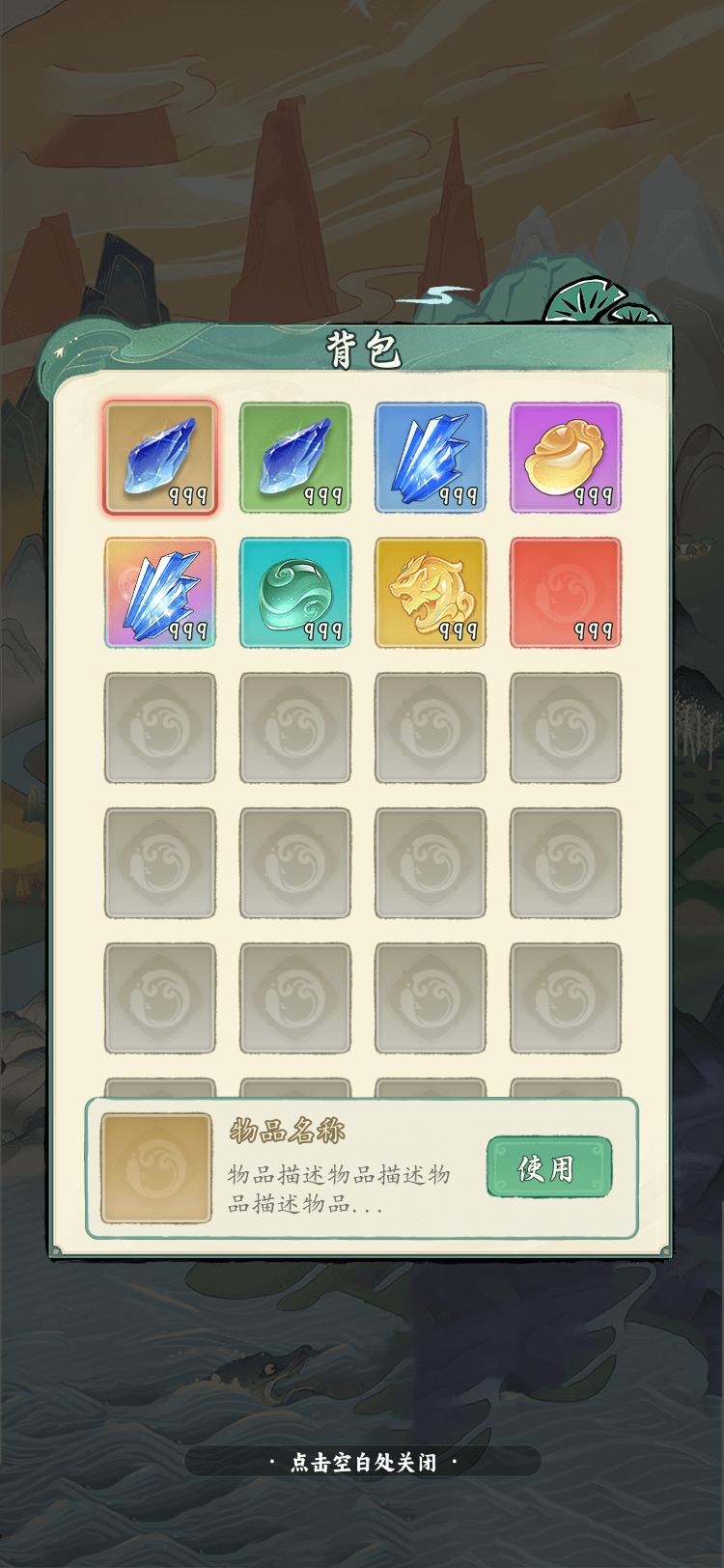This screenshot has width=724, height=1568.
Task: Select the blue crystal on tan background
Action: pos(160,458)
